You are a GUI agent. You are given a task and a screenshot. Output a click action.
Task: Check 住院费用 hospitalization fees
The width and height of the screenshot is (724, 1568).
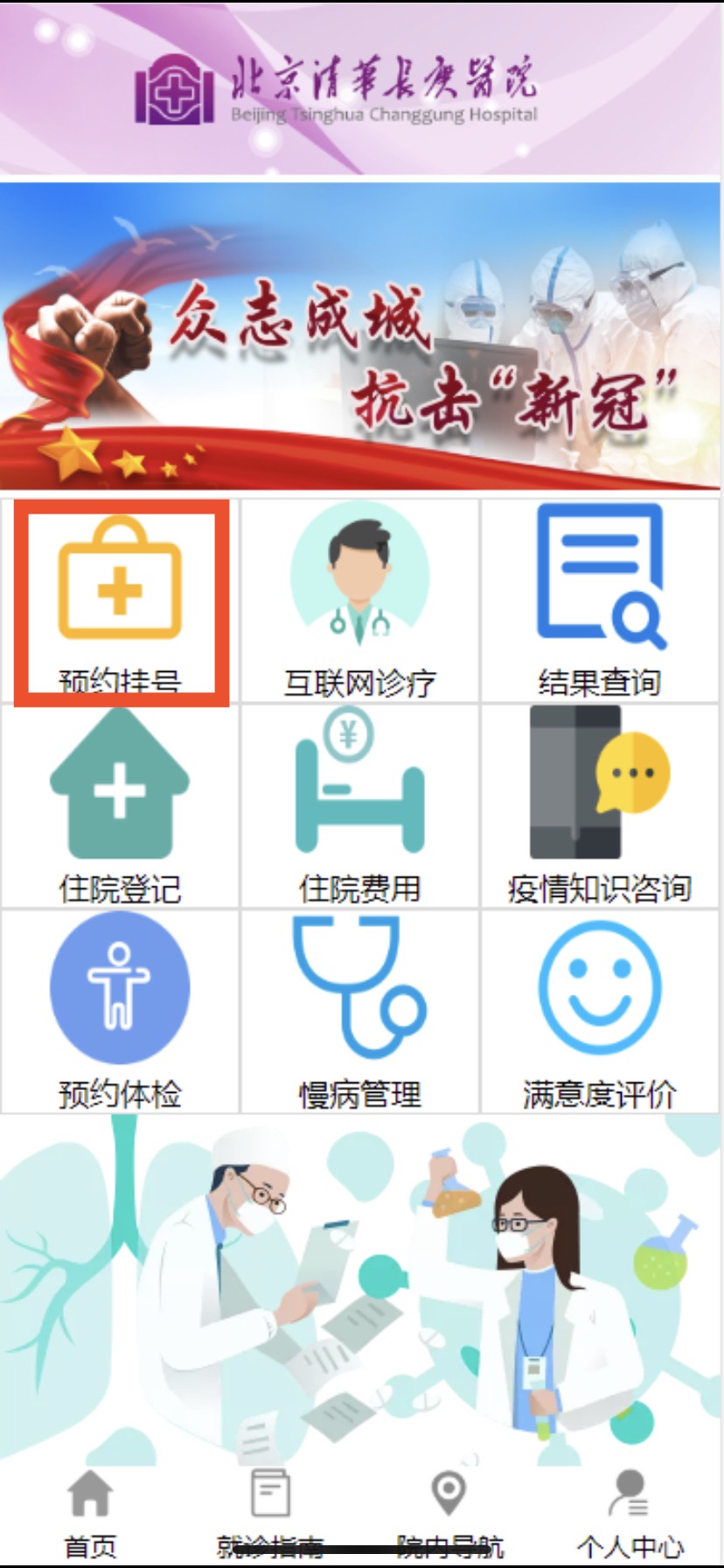click(359, 807)
